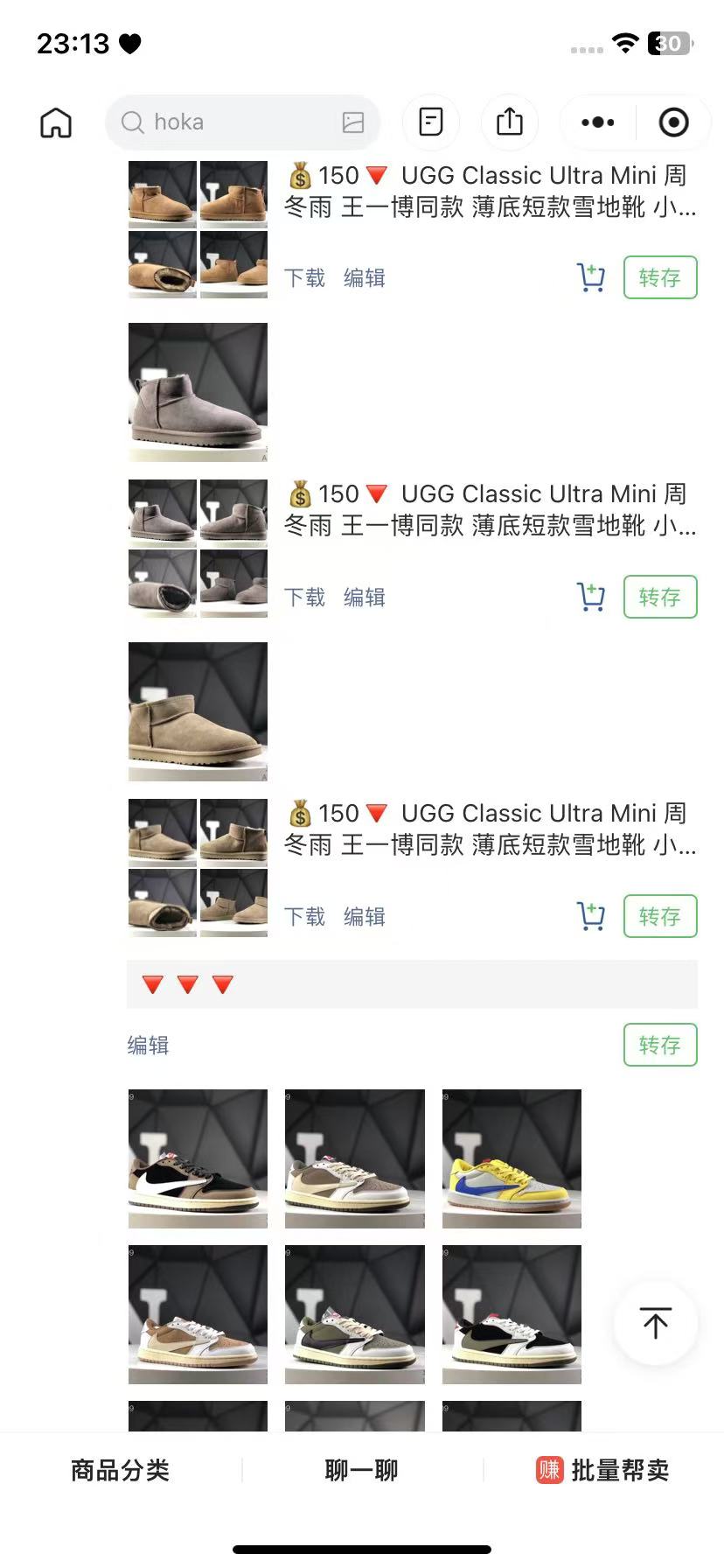The height and width of the screenshot is (1568, 724).
Task: Close the mini program with target icon
Action: (x=673, y=122)
